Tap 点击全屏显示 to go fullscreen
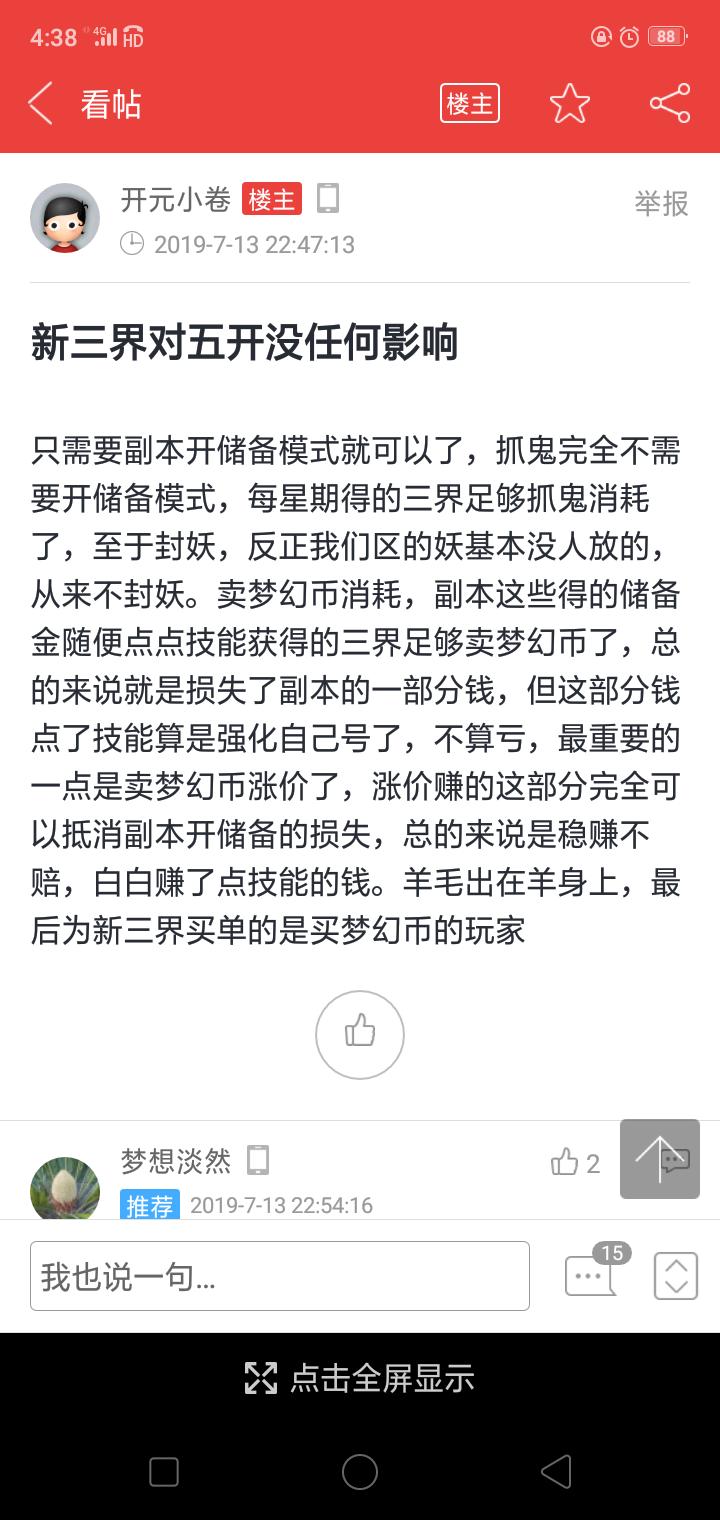 360,1378
